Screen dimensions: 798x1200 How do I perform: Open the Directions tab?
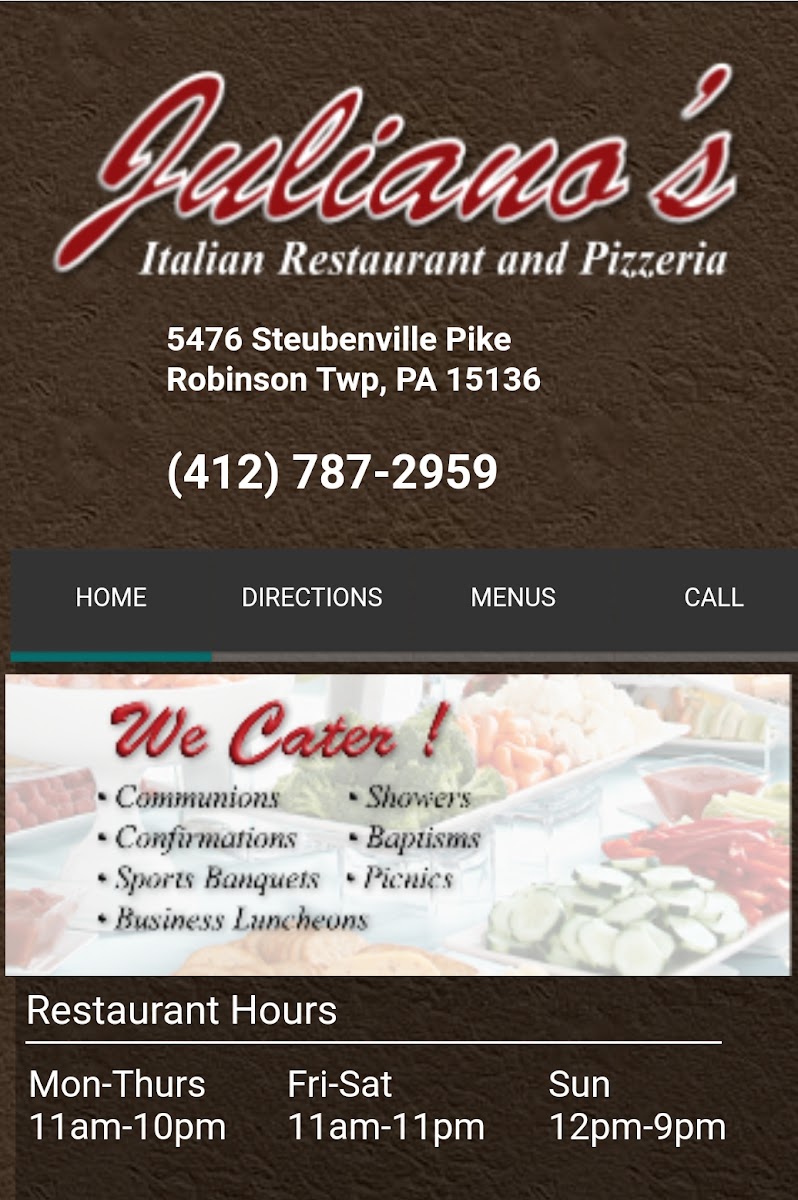312,598
